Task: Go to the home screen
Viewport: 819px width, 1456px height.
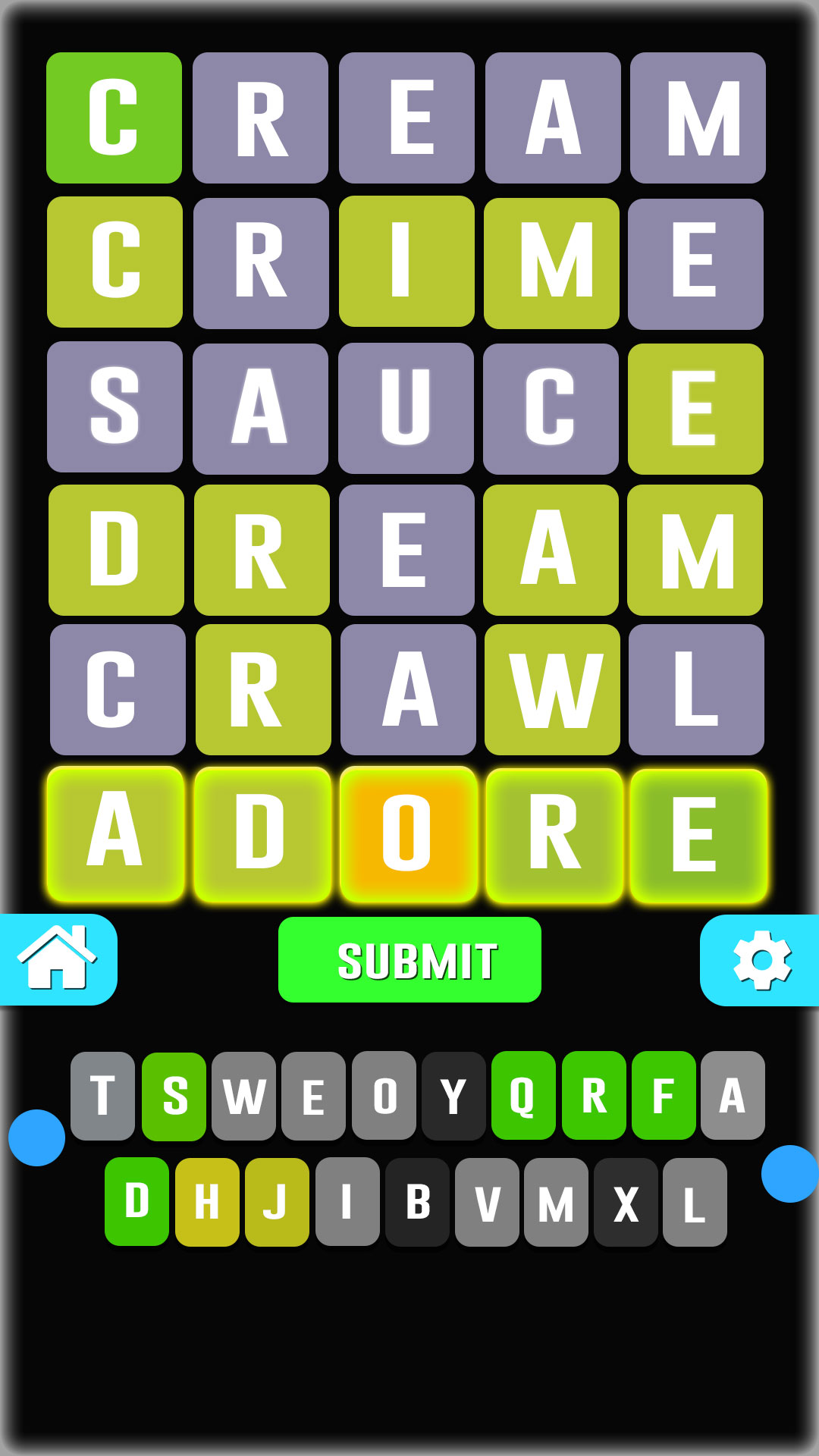Action: pos(58,960)
